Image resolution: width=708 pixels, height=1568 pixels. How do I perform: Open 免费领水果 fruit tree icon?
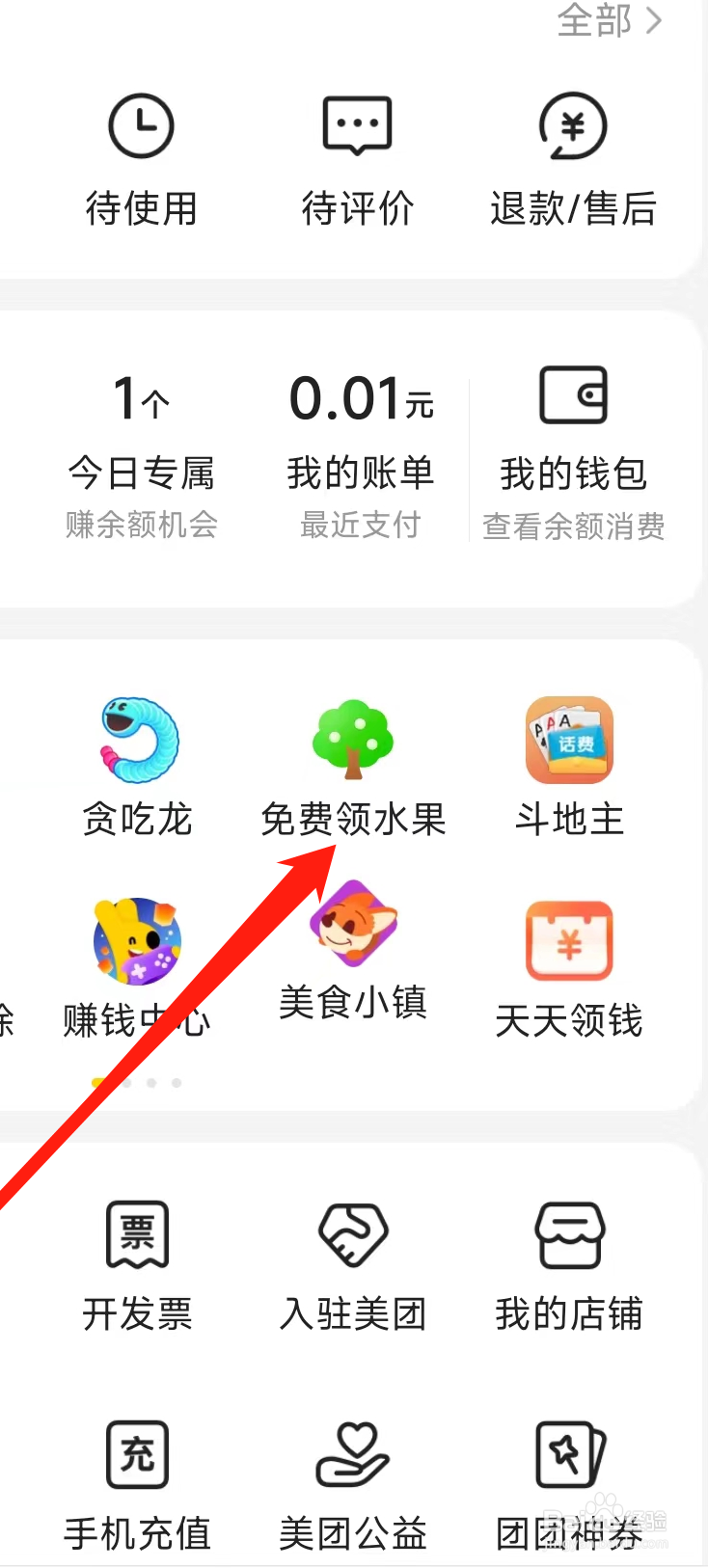[353, 741]
